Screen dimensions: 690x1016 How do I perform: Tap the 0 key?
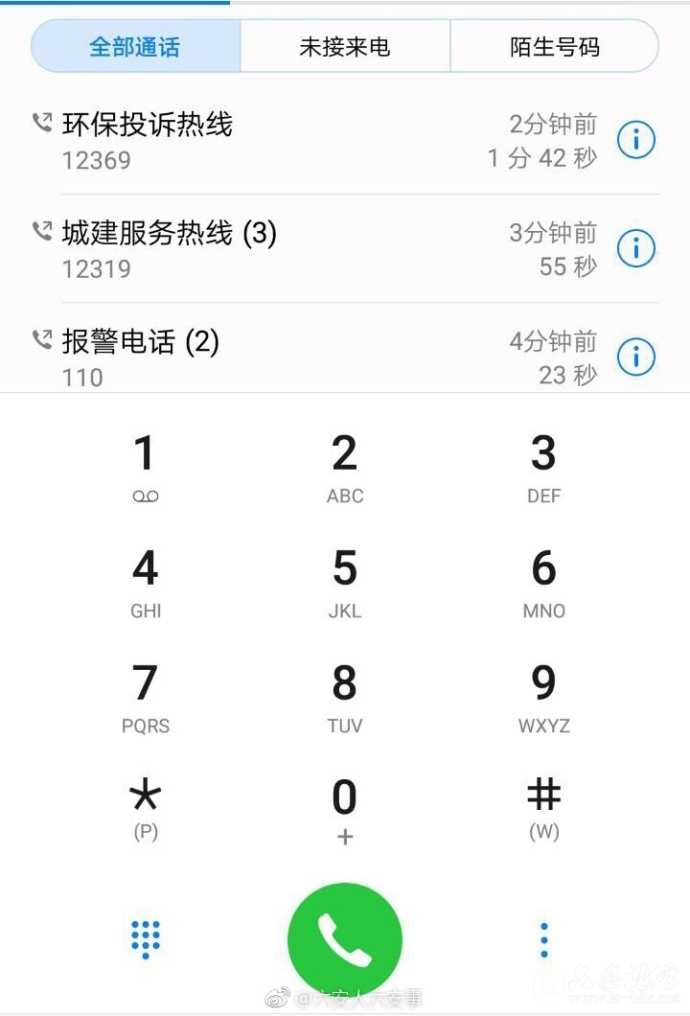coord(345,810)
